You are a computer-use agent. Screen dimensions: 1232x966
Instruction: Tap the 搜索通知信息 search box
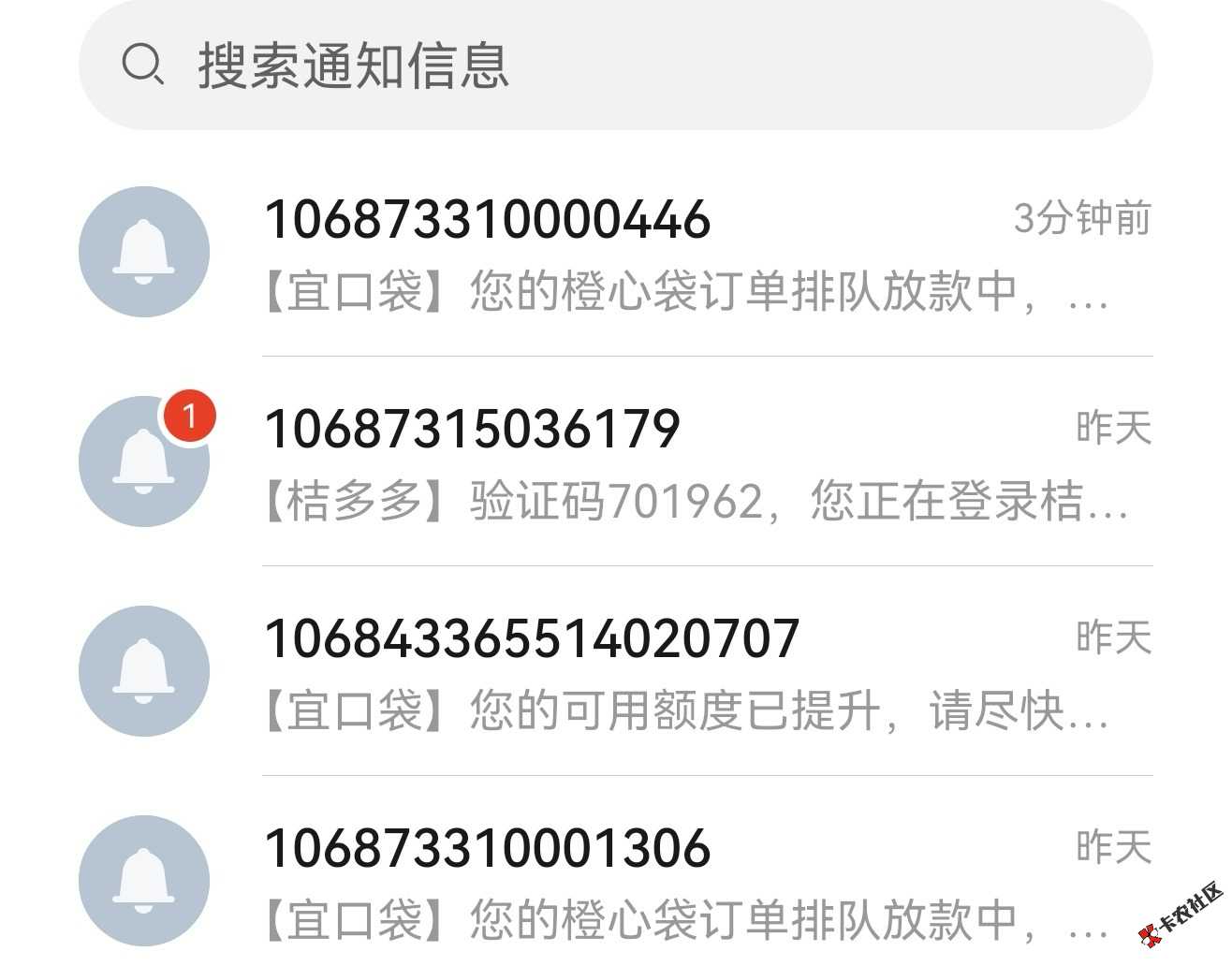[614, 66]
